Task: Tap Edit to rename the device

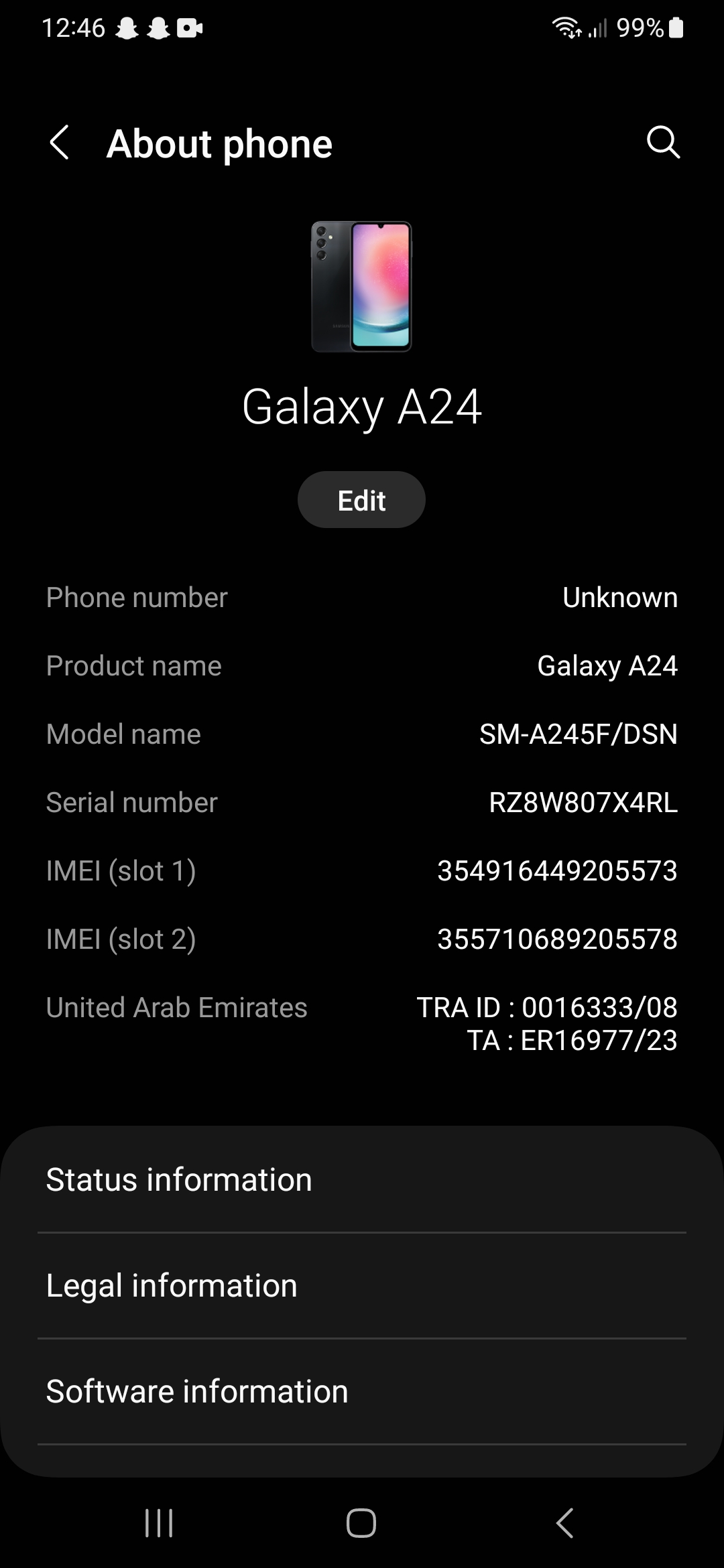Action: 361,500
